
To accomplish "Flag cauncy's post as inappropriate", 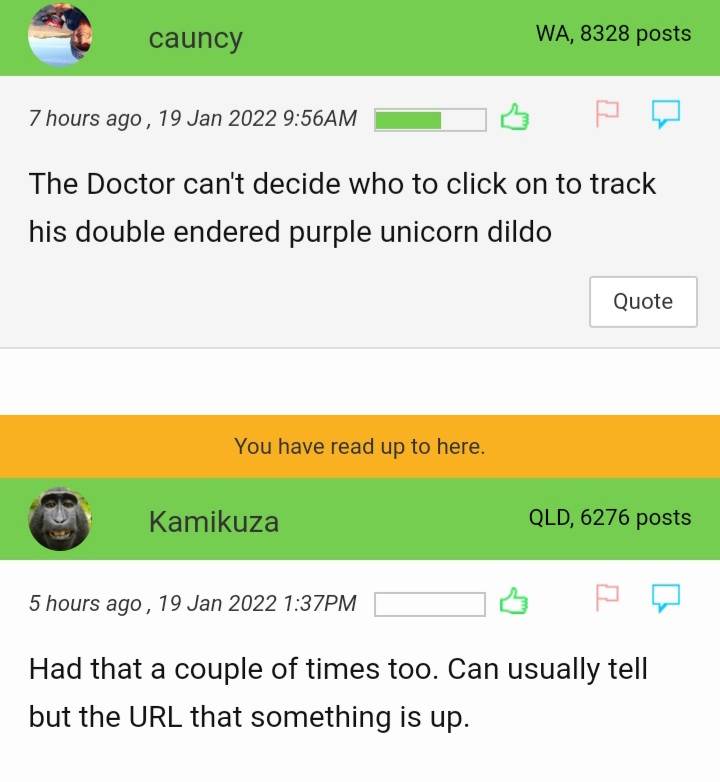I will [x=607, y=115].
